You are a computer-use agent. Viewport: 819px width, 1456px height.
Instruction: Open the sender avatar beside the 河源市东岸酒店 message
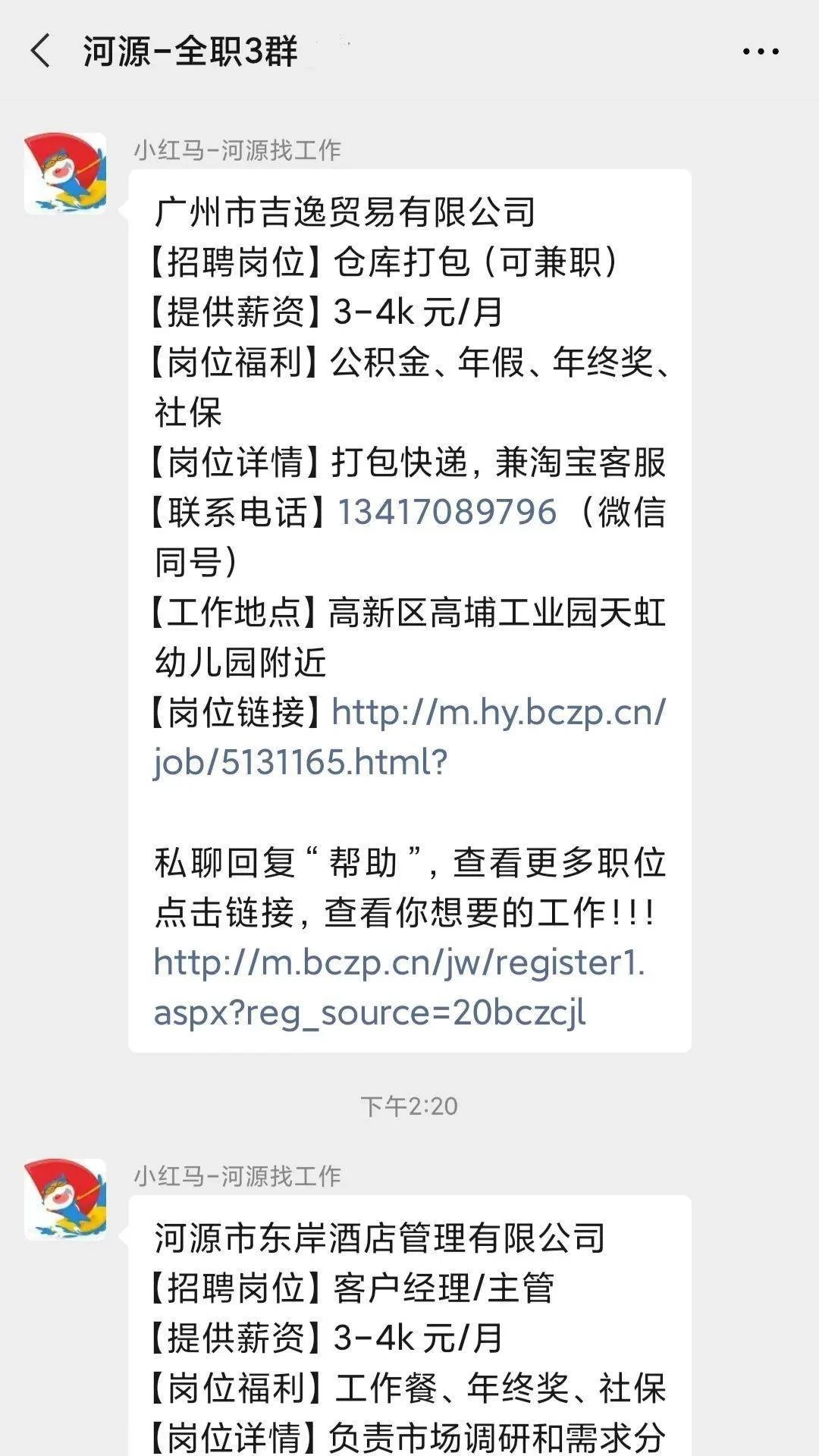click(65, 1200)
